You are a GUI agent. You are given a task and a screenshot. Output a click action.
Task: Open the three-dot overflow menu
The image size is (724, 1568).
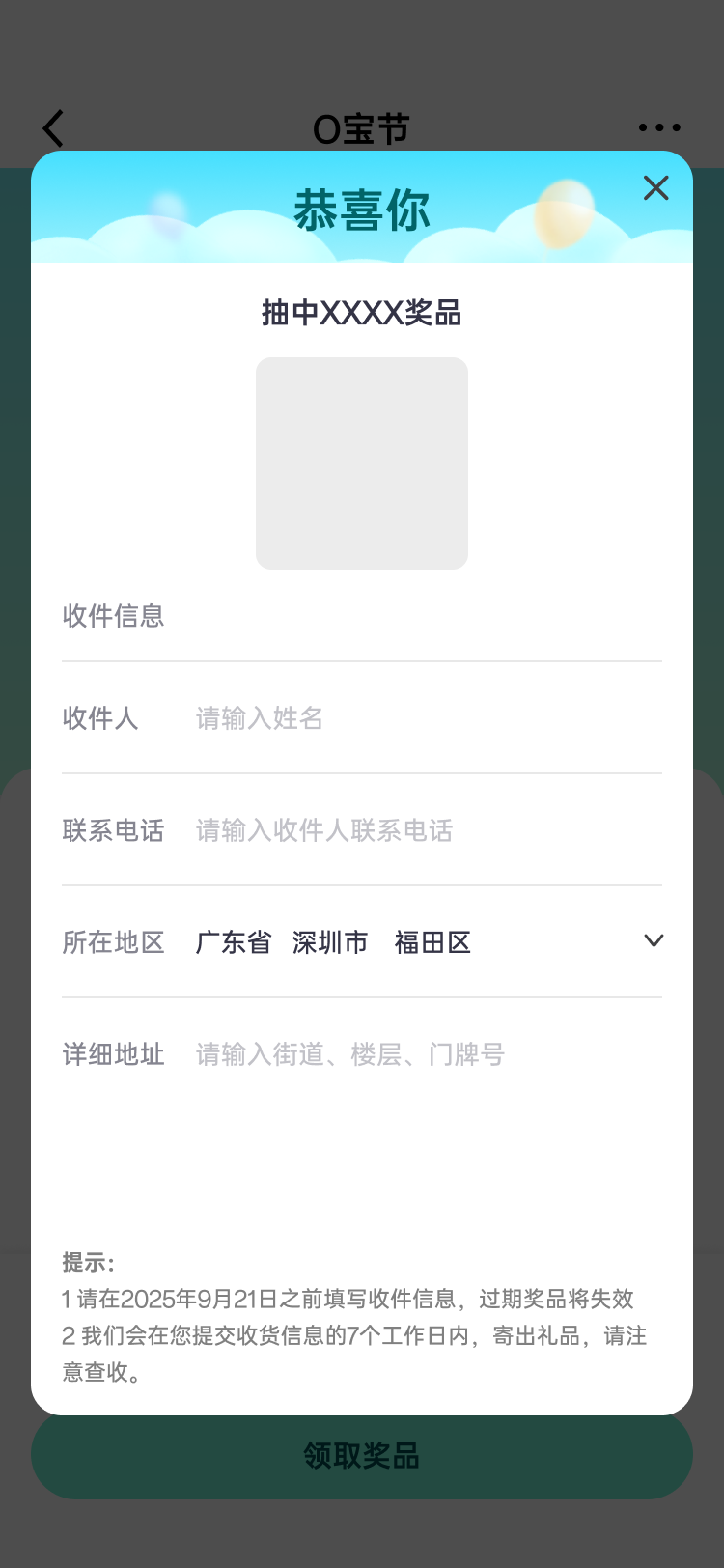tap(659, 127)
